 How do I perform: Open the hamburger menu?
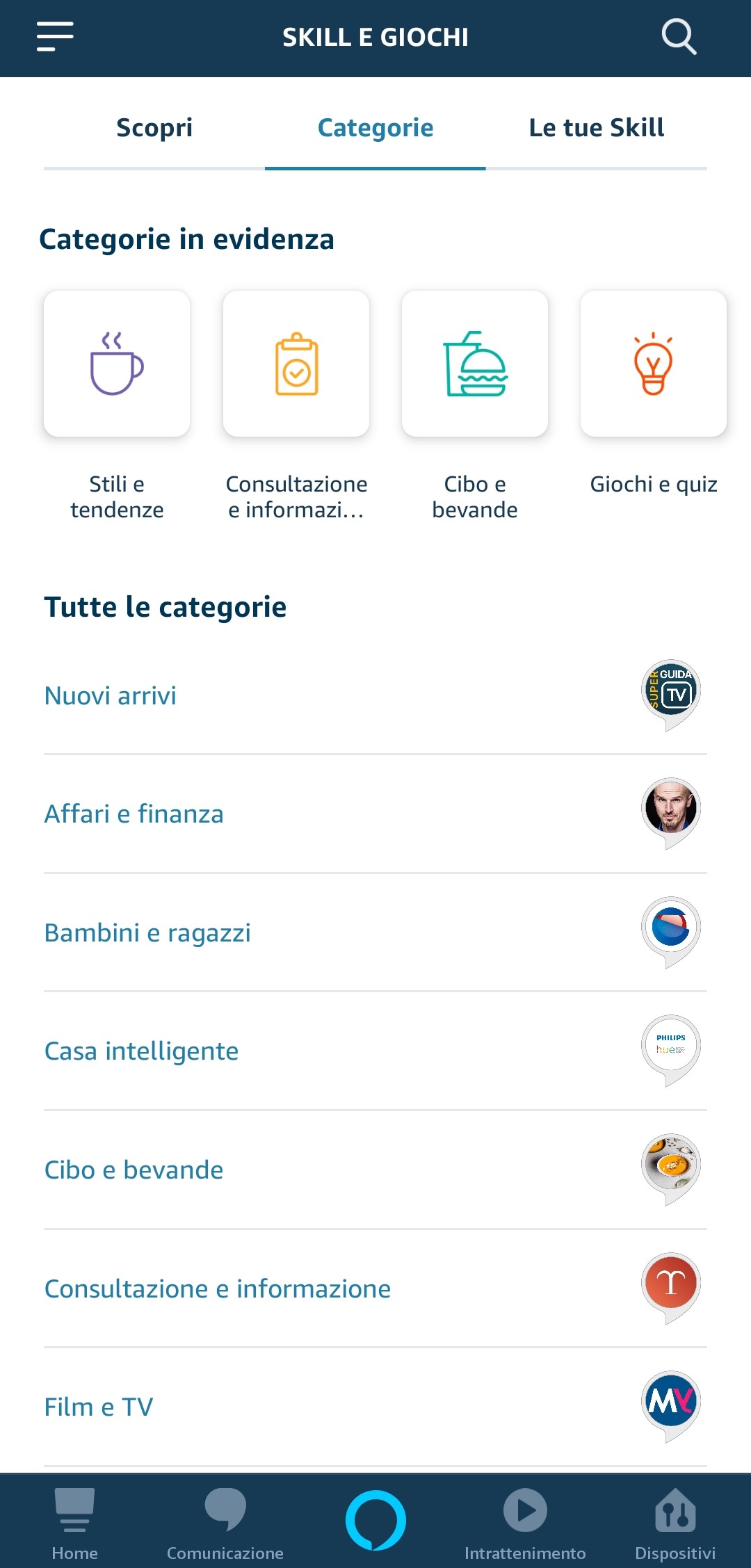point(55,37)
